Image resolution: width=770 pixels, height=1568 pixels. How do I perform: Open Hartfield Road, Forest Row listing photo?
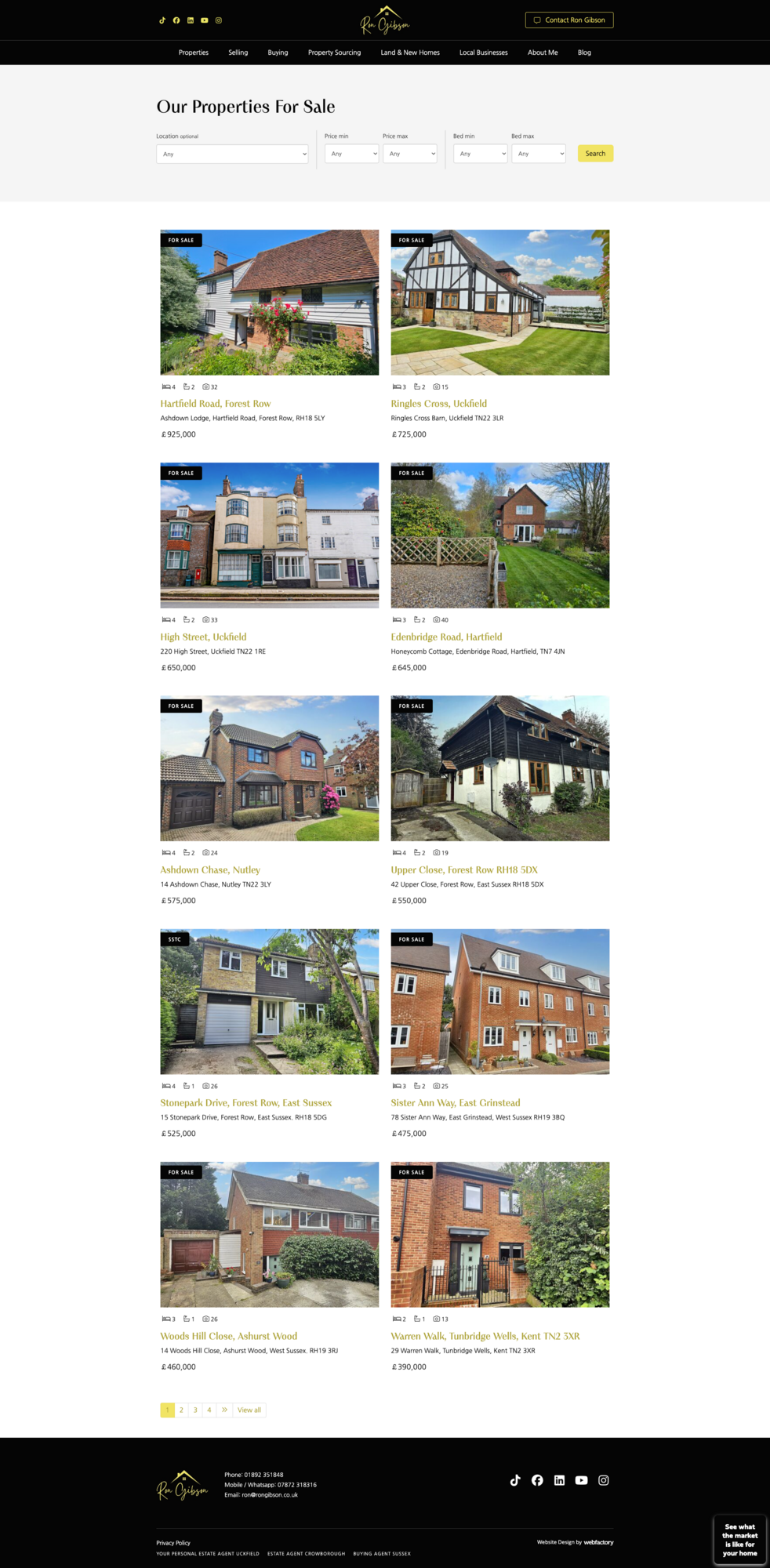269,303
